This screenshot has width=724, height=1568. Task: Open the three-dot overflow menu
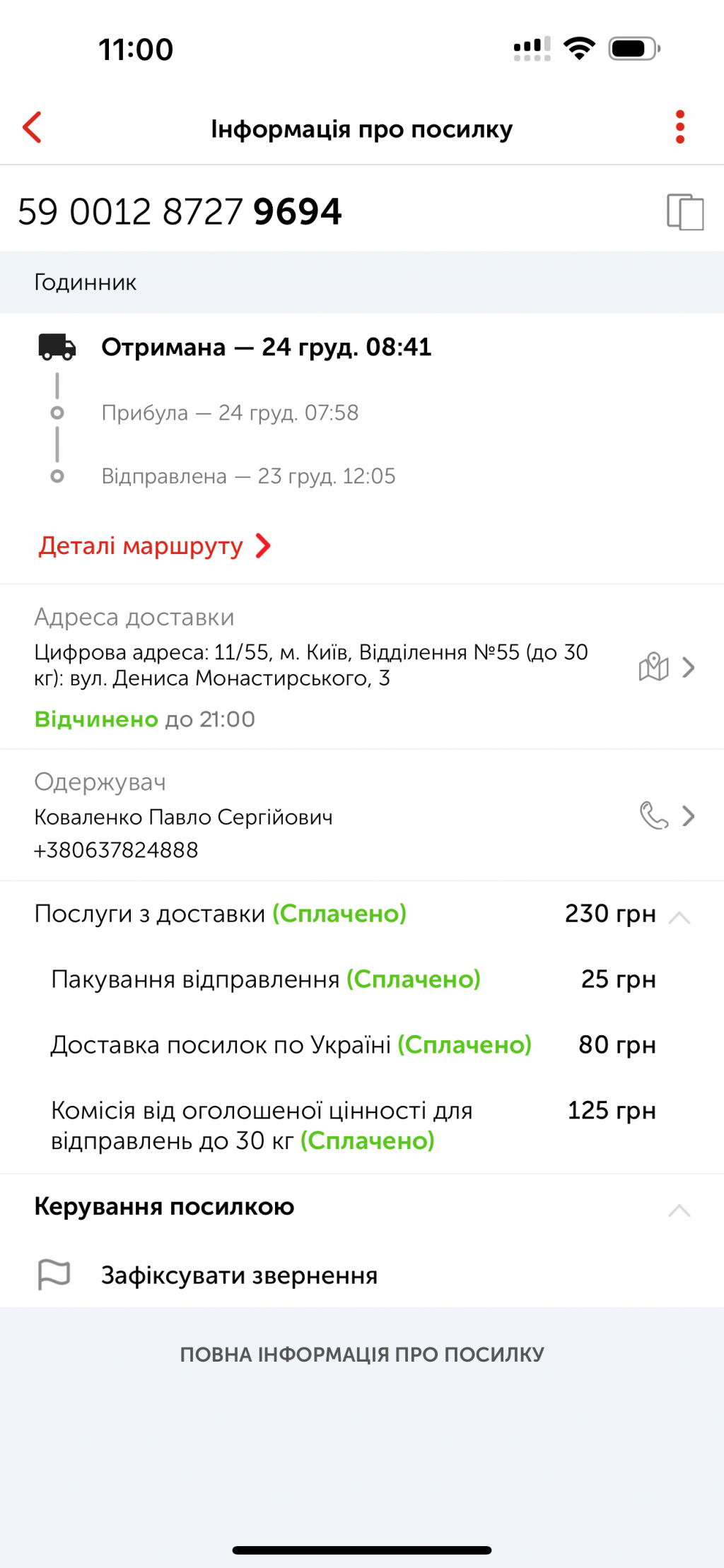tap(679, 127)
